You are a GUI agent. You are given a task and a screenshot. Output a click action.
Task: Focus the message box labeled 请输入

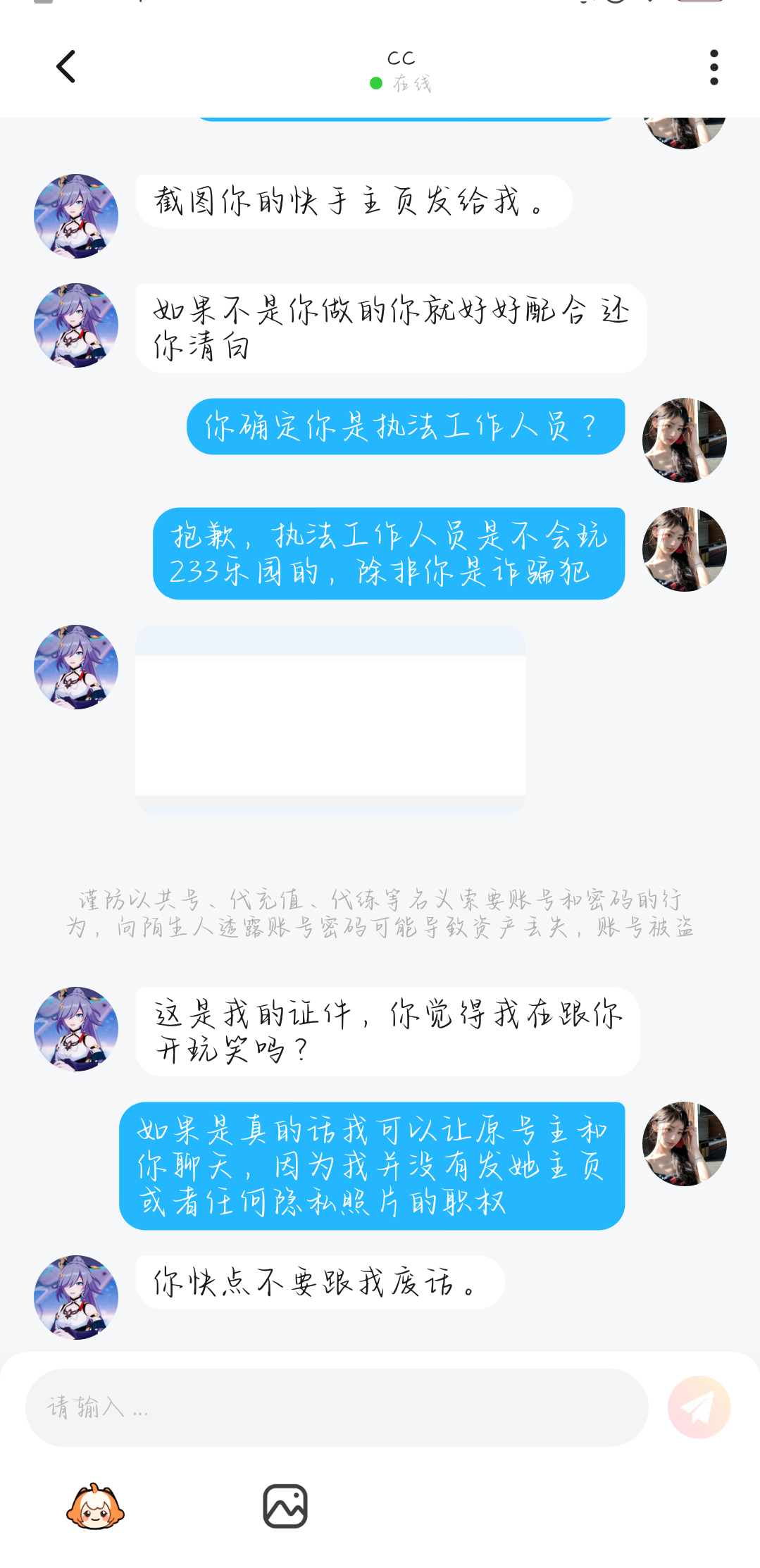[337, 1407]
